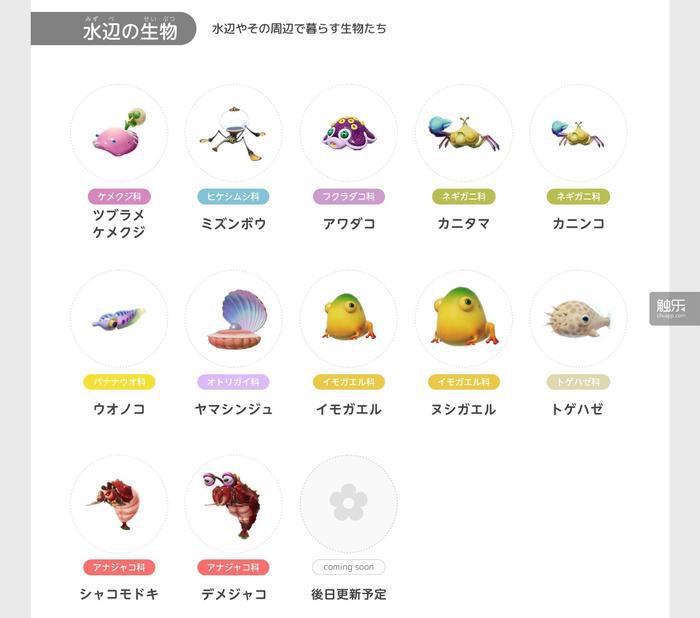The width and height of the screenshot is (700, 618).
Task: View the ウオノコ creature
Action: click(119, 318)
